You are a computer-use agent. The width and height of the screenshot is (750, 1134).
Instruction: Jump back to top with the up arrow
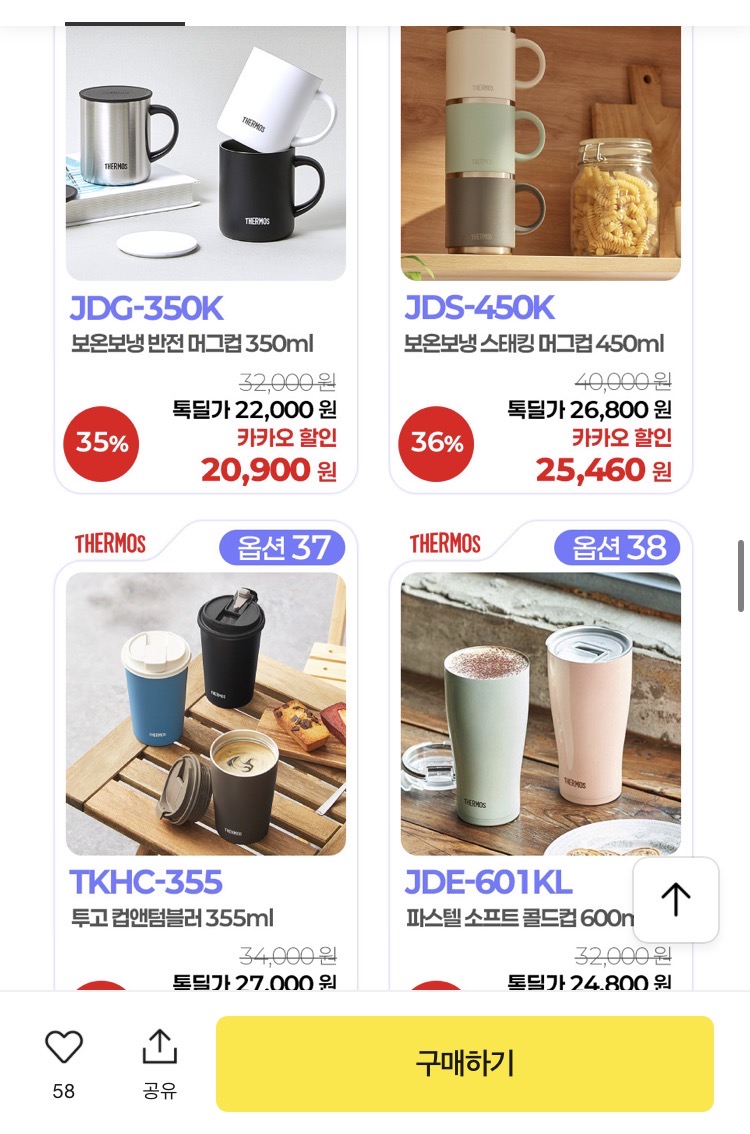coord(676,899)
